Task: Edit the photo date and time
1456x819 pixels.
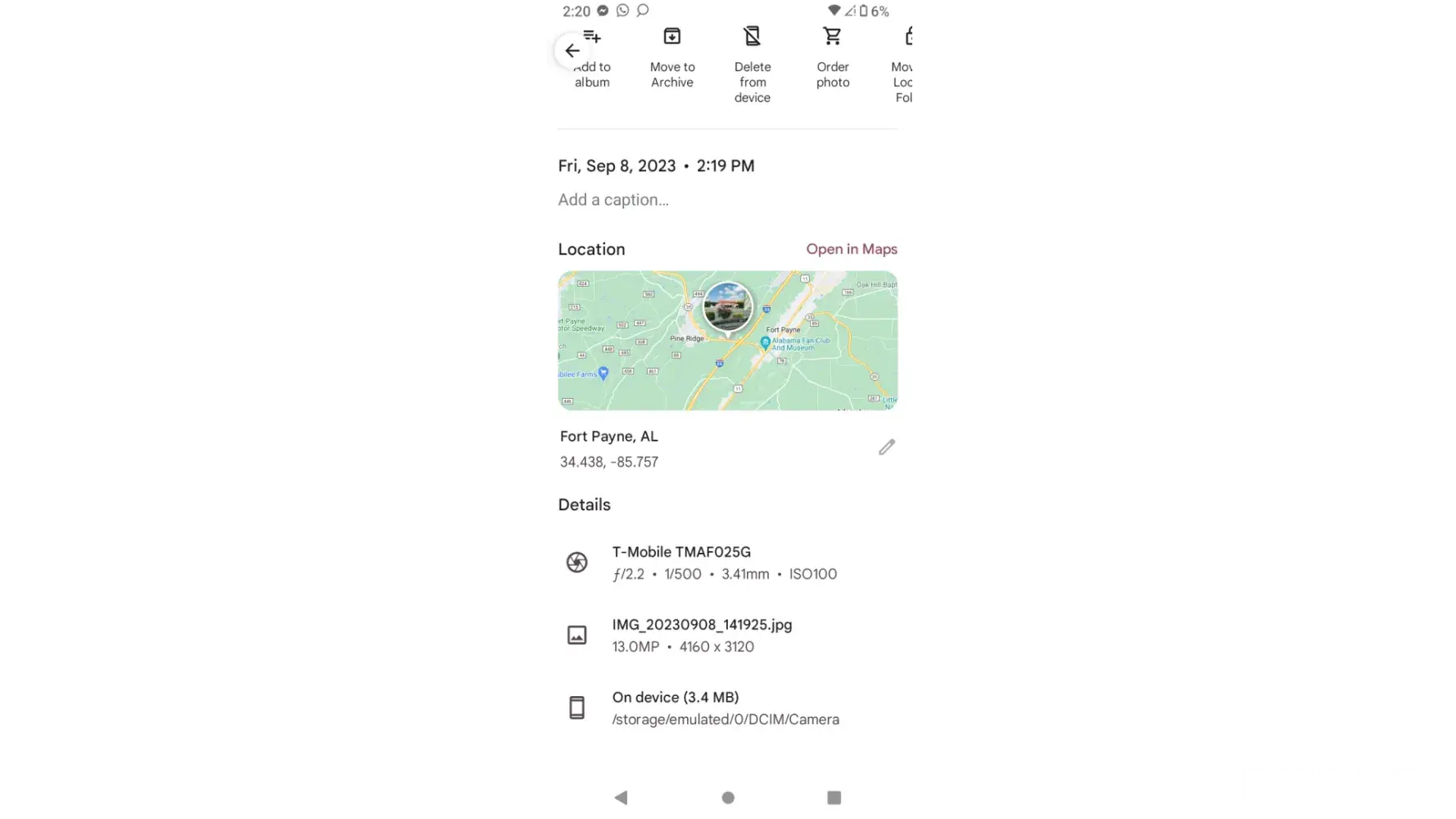Action: (x=656, y=165)
